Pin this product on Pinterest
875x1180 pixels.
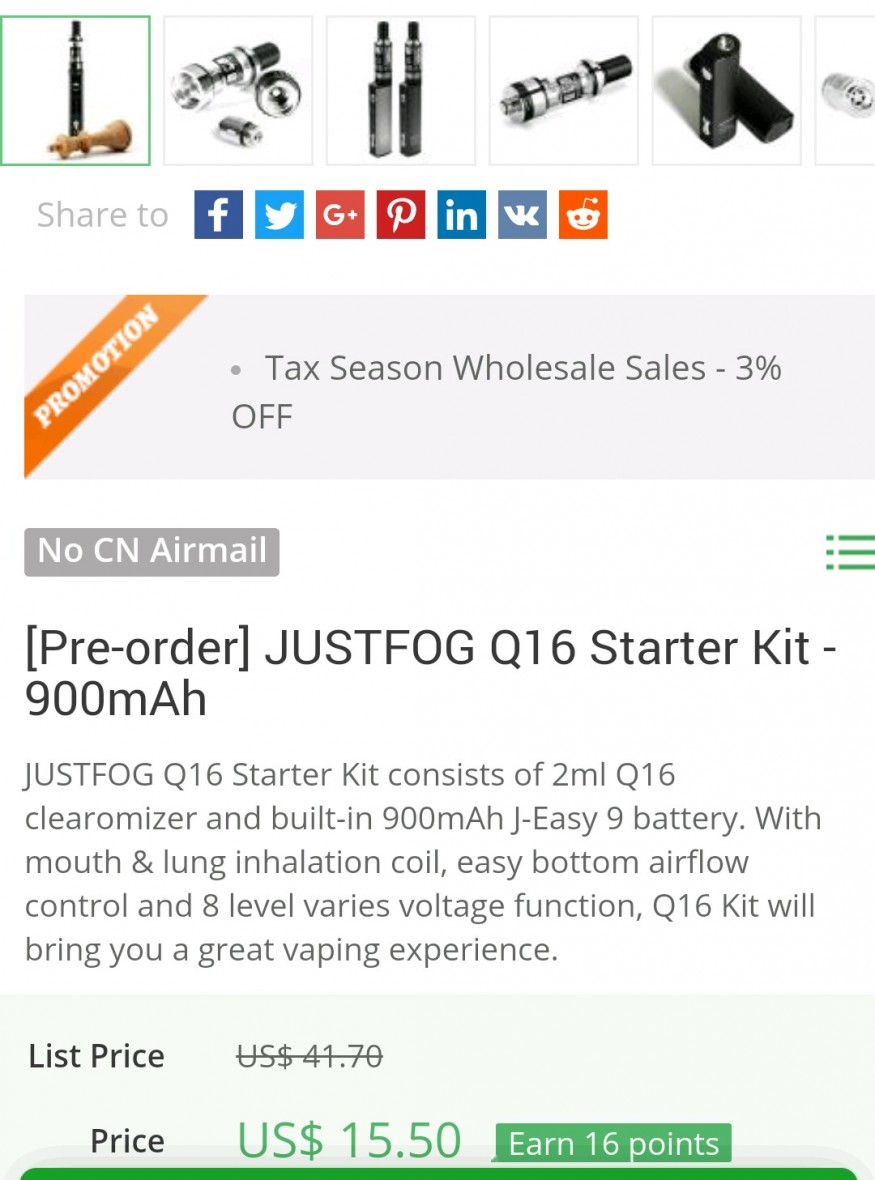pyautogui.click(x=401, y=215)
